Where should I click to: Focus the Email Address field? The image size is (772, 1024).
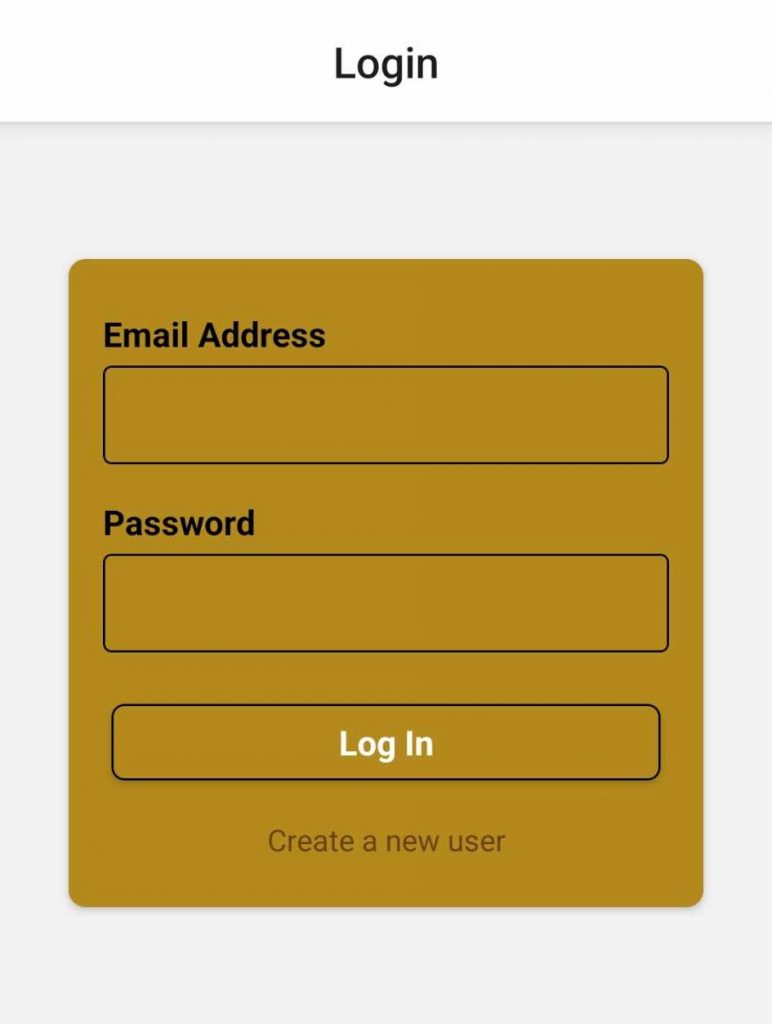pos(385,414)
